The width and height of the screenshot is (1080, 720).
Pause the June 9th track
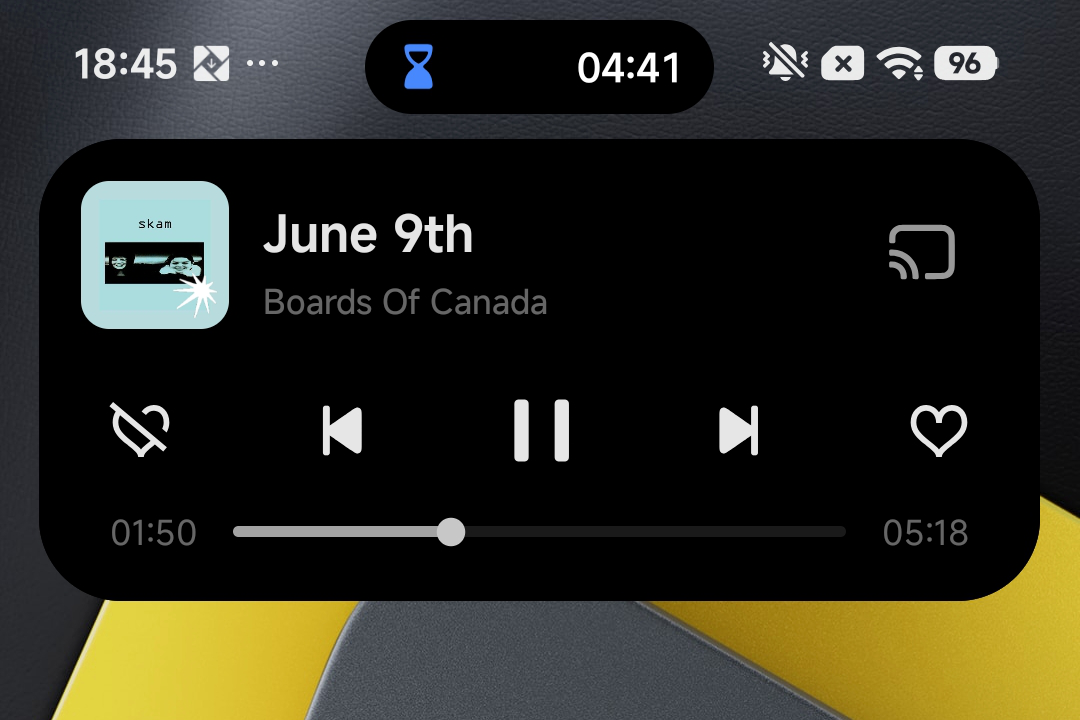tap(541, 430)
